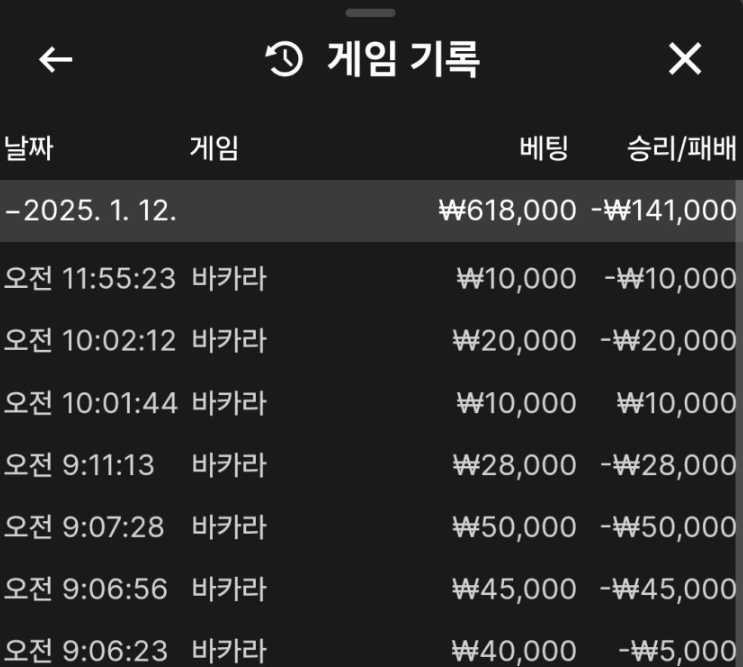
Task: Open the 오전 9:11:13 바카라 round
Action: tap(370, 465)
